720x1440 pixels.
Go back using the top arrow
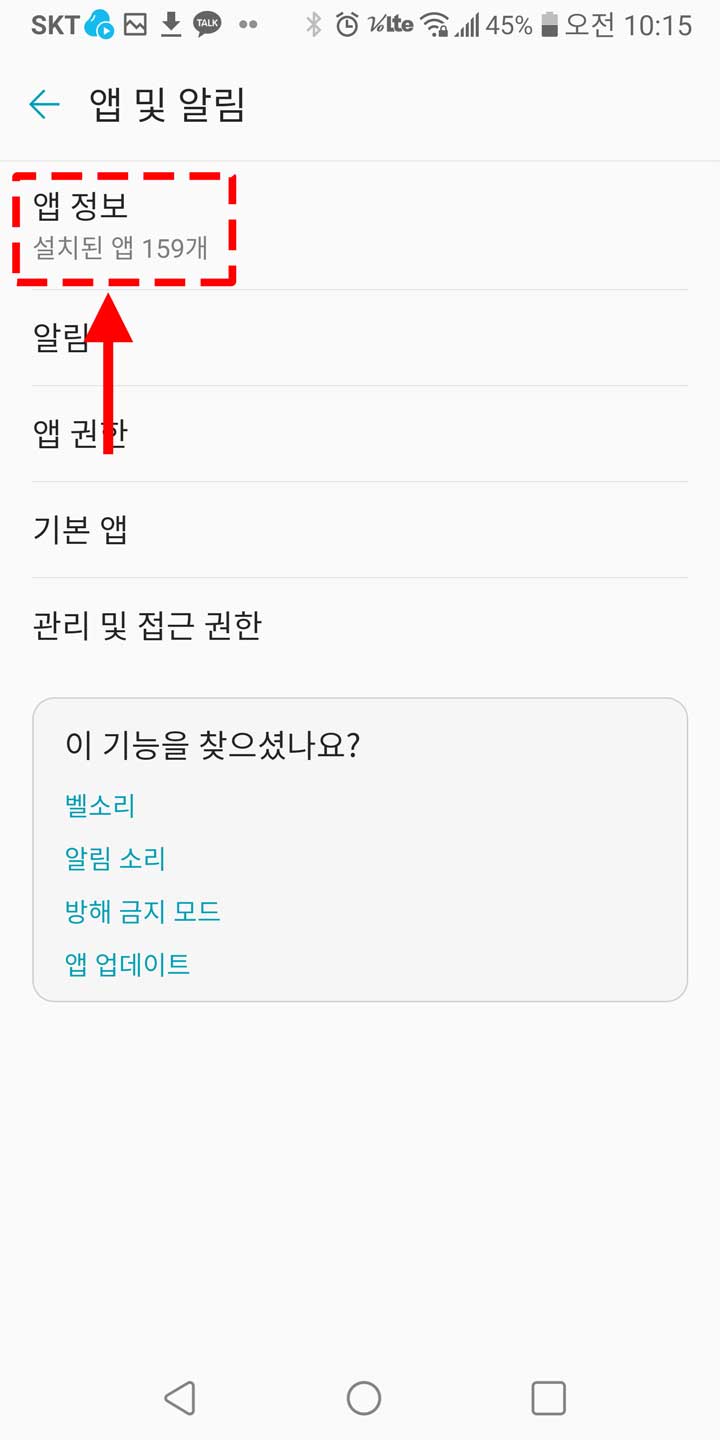[44, 104]
